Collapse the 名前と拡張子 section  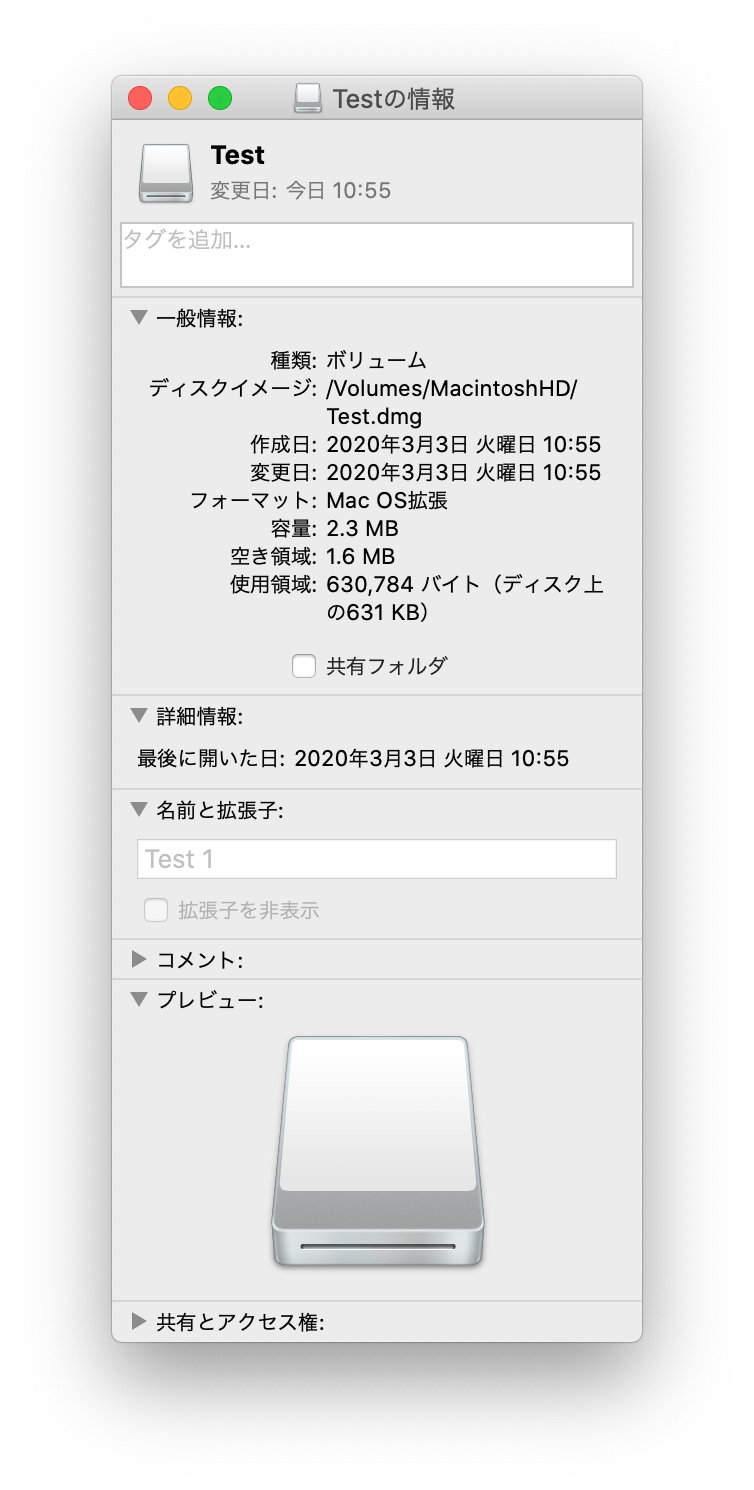click(x=139, y=810)
